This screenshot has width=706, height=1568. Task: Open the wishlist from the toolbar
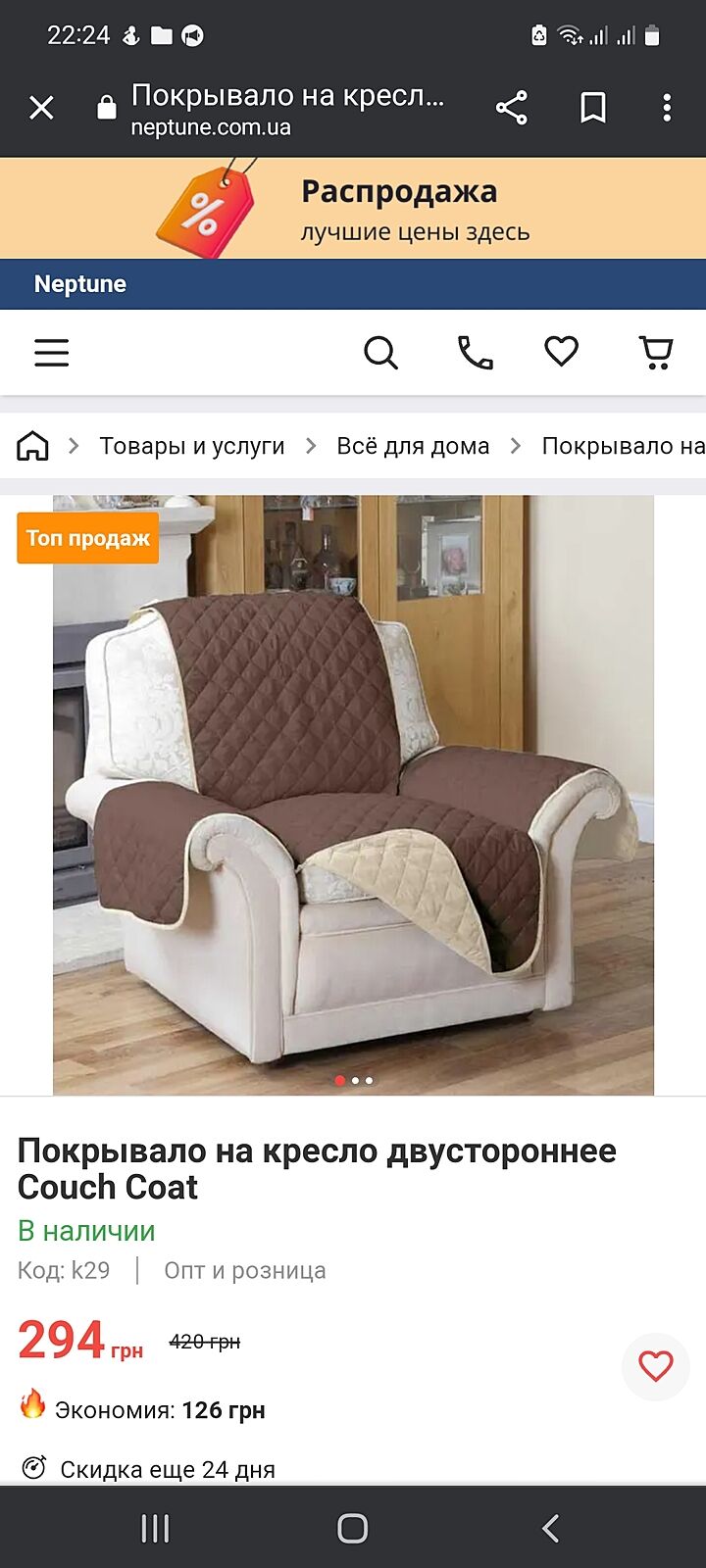click(562, 351)
